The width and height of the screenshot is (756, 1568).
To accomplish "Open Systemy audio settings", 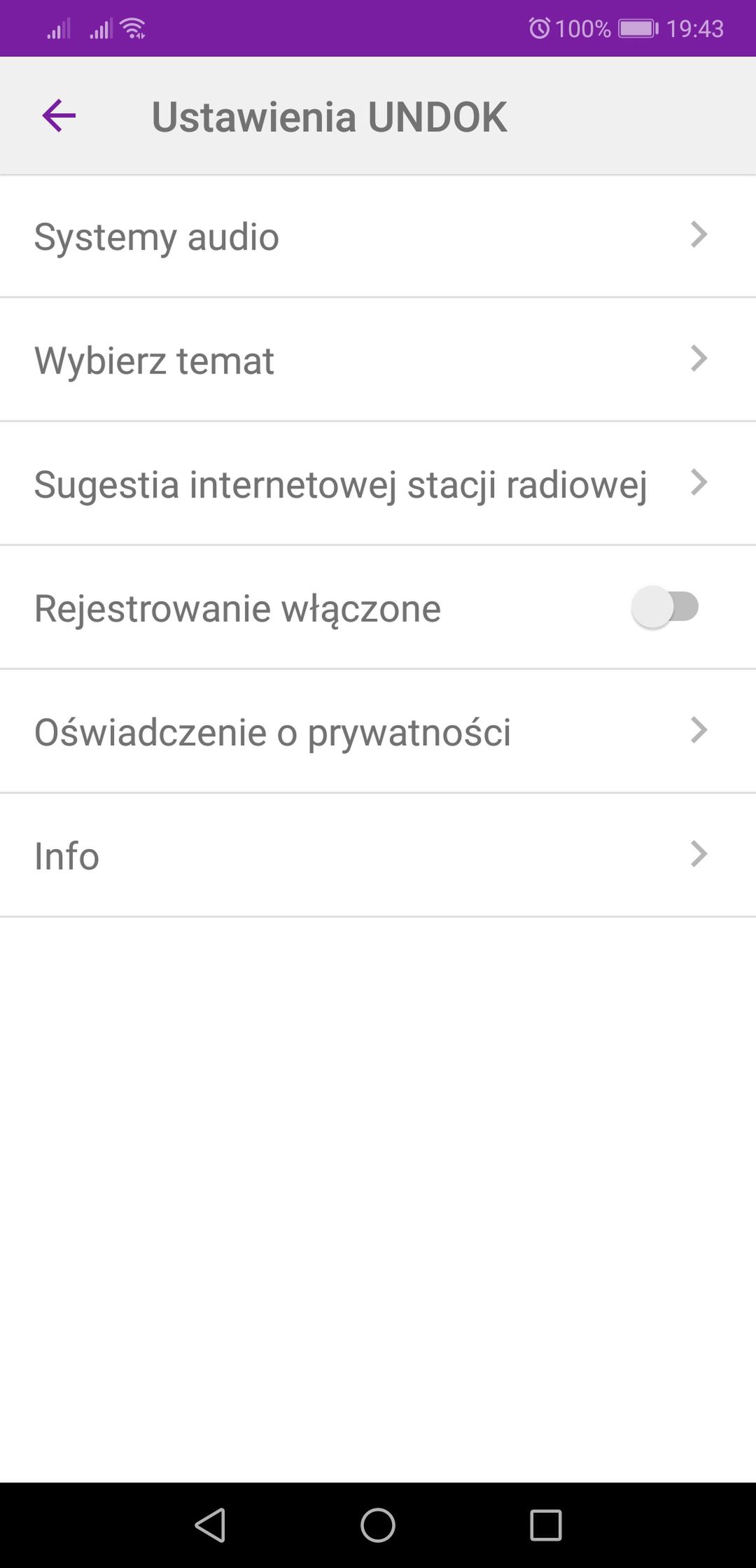I will (378, 236).
